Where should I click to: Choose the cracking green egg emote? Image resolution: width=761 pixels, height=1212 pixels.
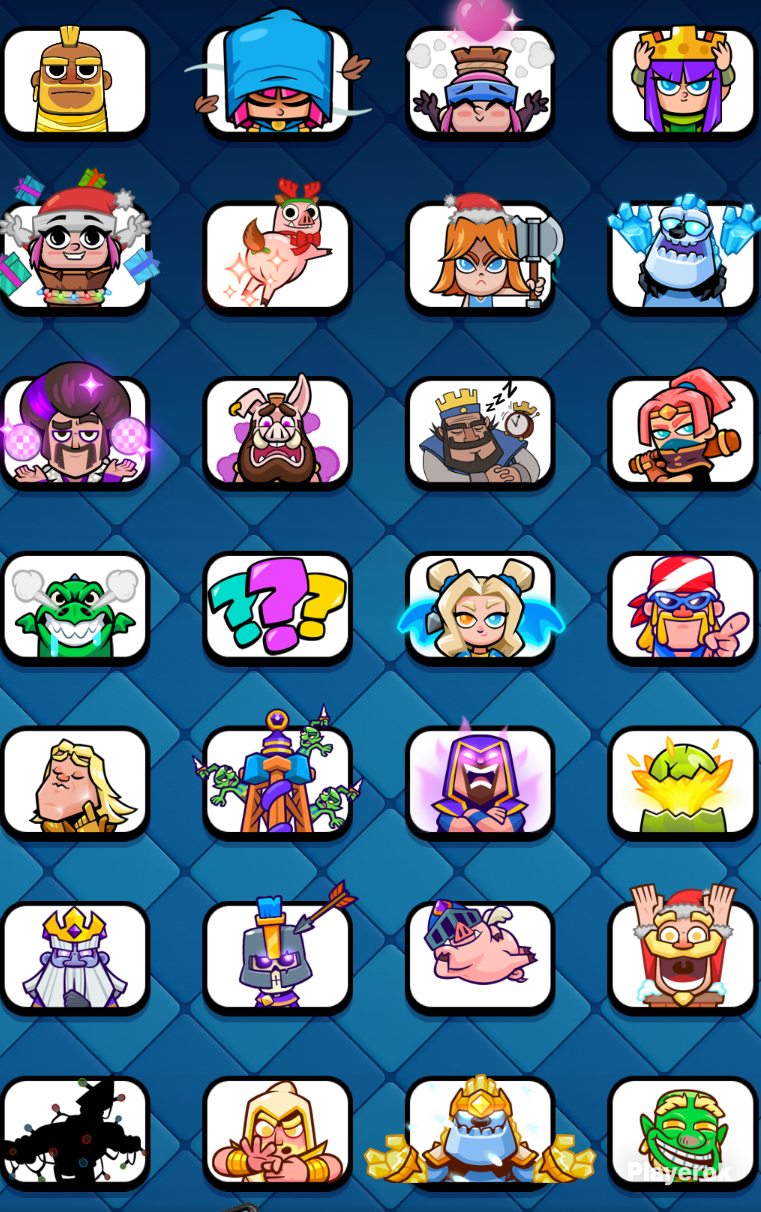point(683,782)
